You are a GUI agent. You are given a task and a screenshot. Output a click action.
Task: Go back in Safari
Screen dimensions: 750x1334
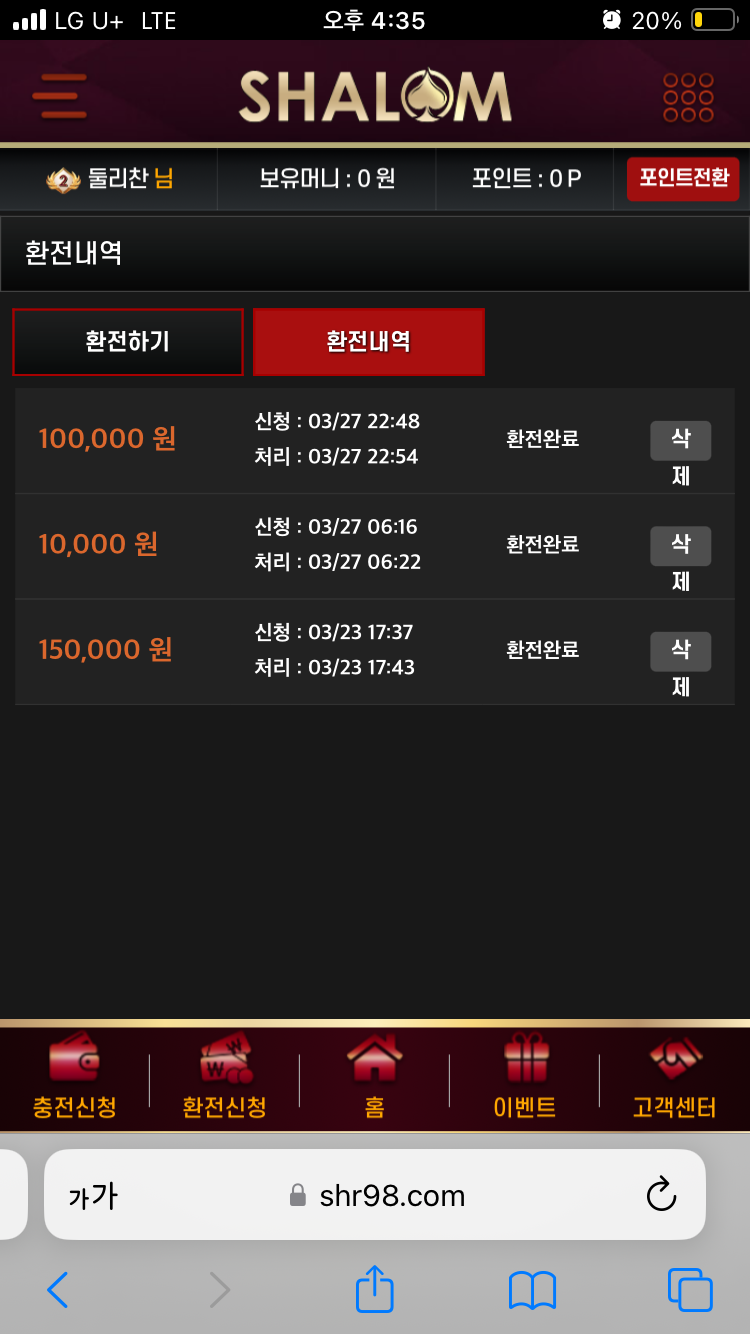pos(58,1290)
